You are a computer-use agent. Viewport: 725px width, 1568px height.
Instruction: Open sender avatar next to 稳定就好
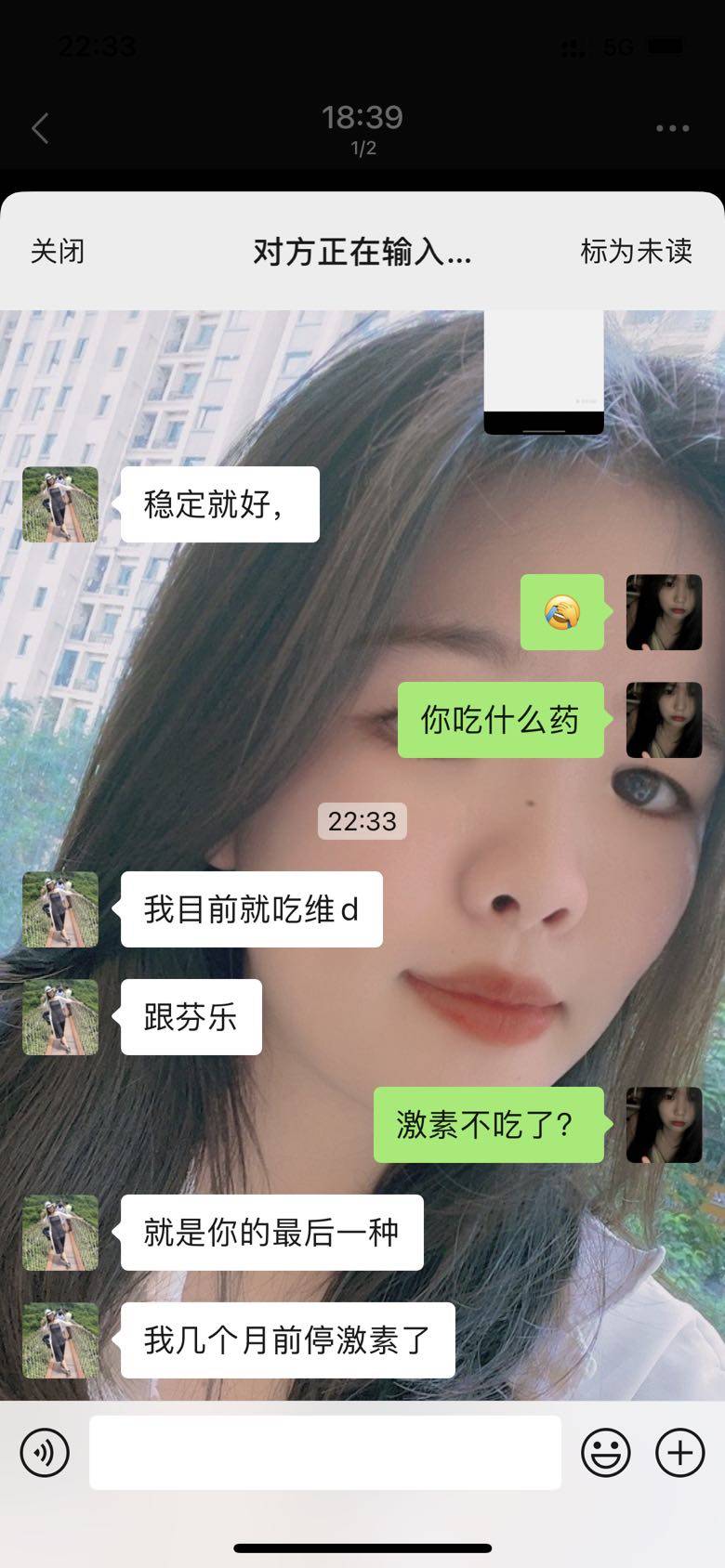point(60,504)
